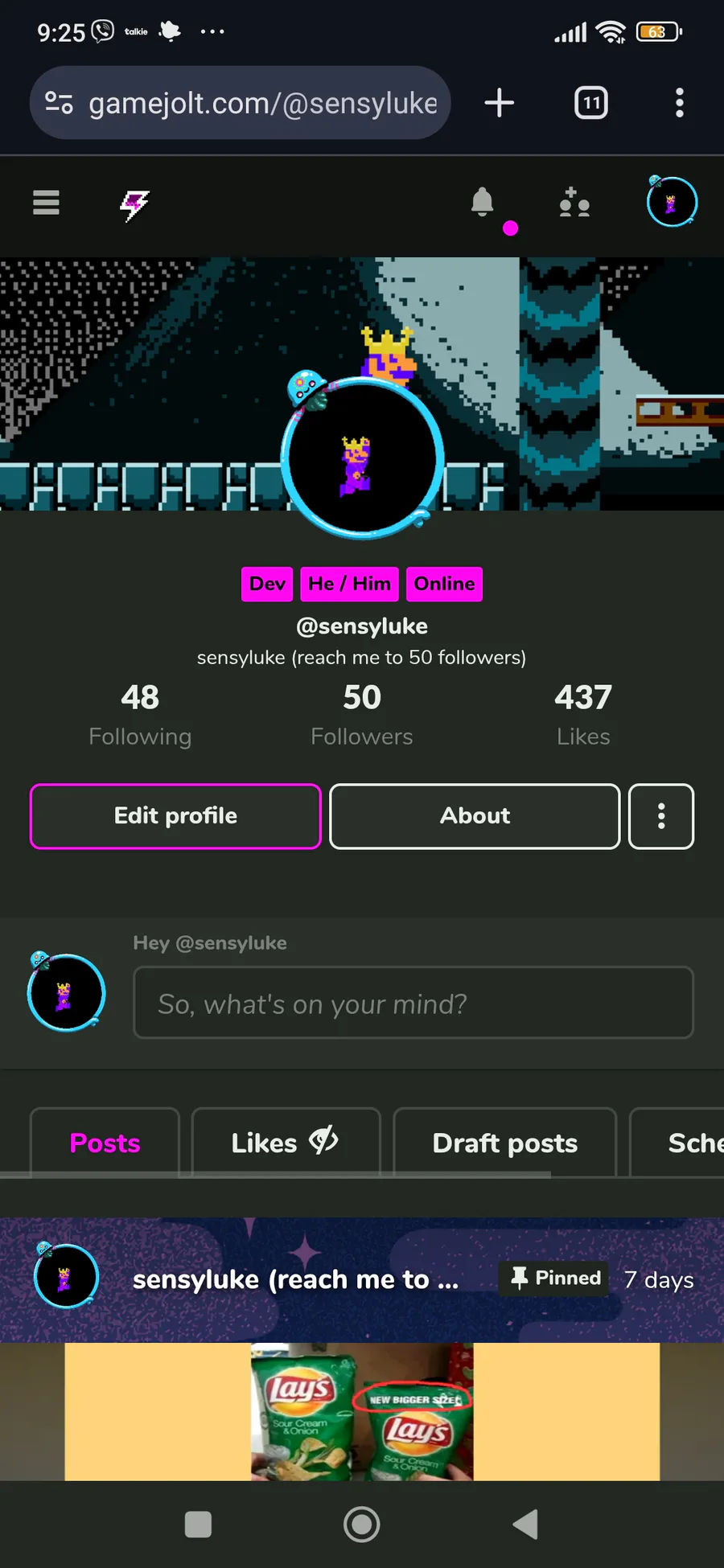
Task: Open the friends icon
Action: 574,203
